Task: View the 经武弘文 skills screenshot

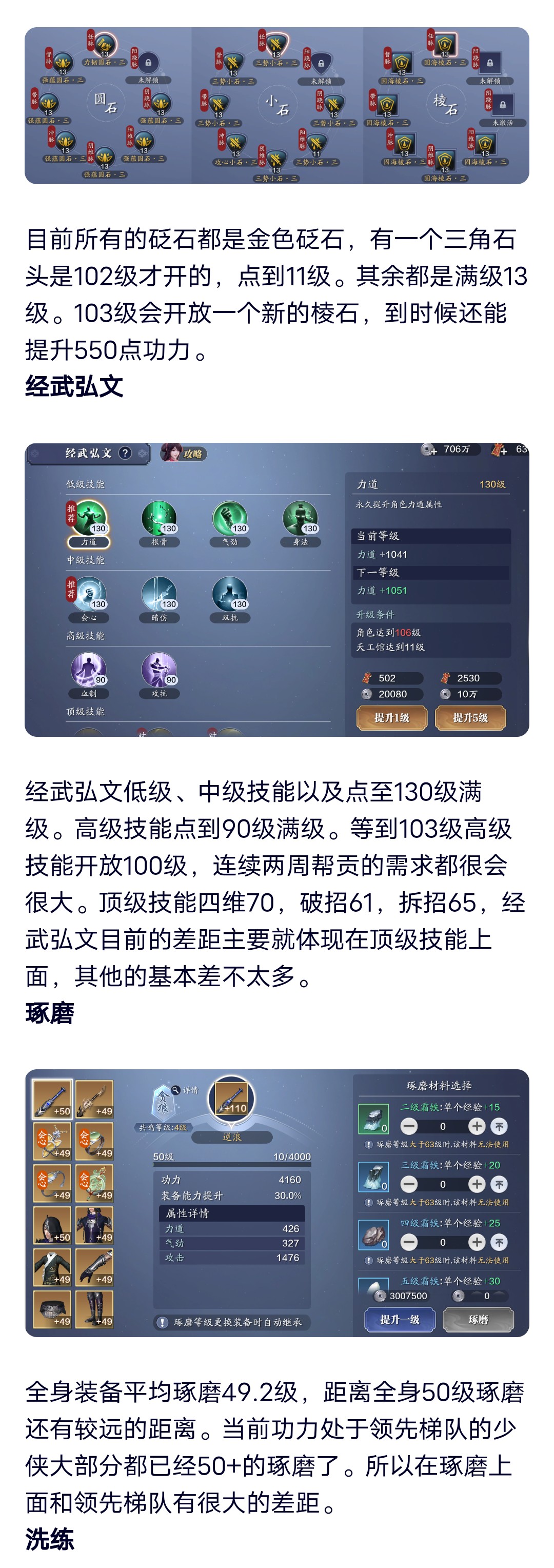Action: [276, 589]
